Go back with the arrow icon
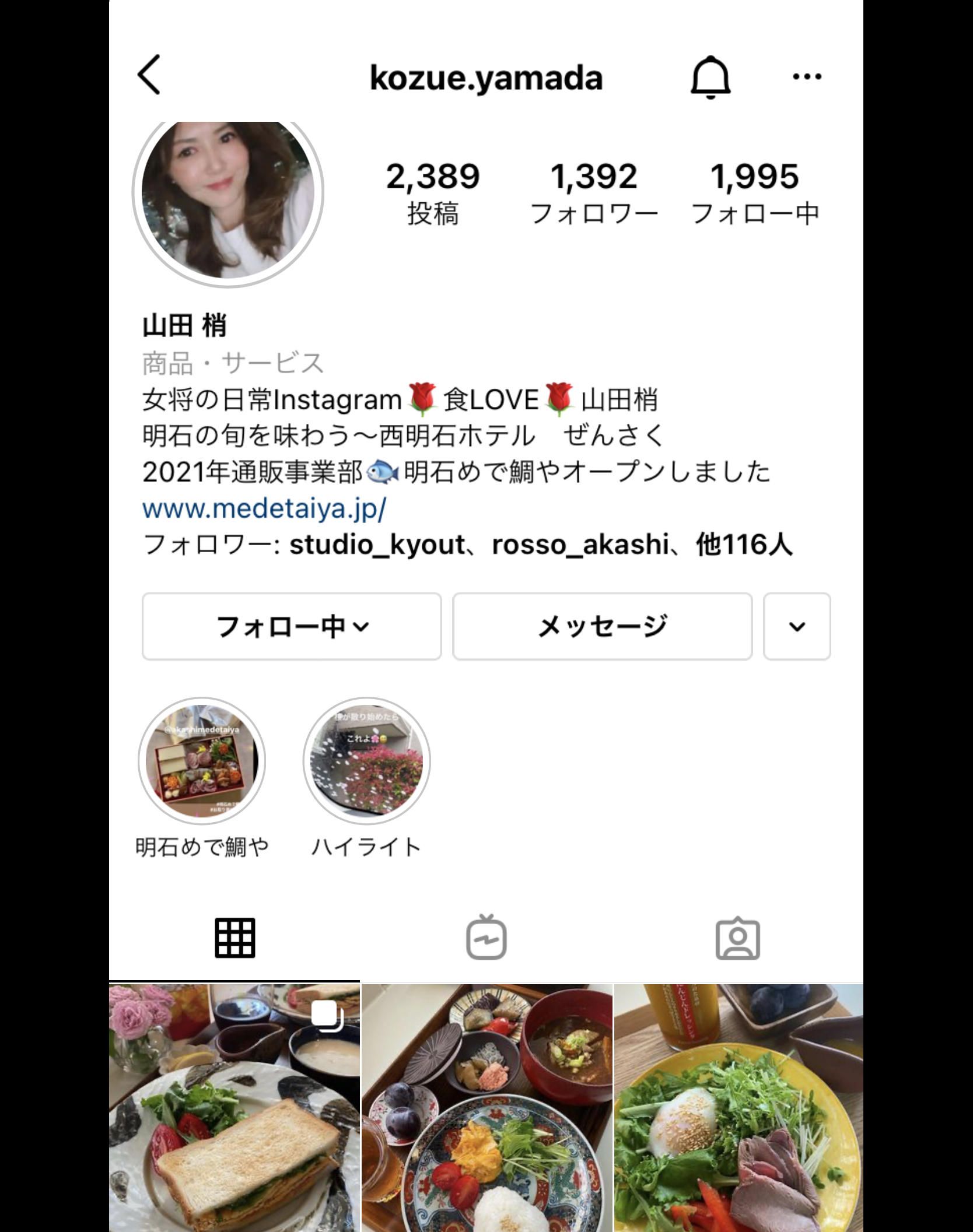This screenshot has height=1232, width=973. [x=149, y=75]
